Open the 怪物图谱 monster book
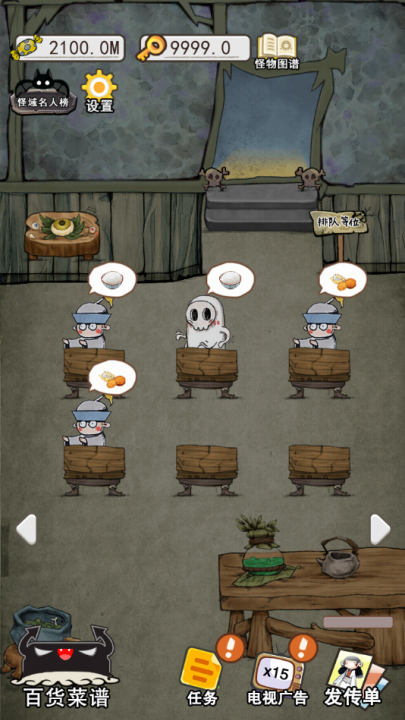405x720 pixels. (277, 51)
